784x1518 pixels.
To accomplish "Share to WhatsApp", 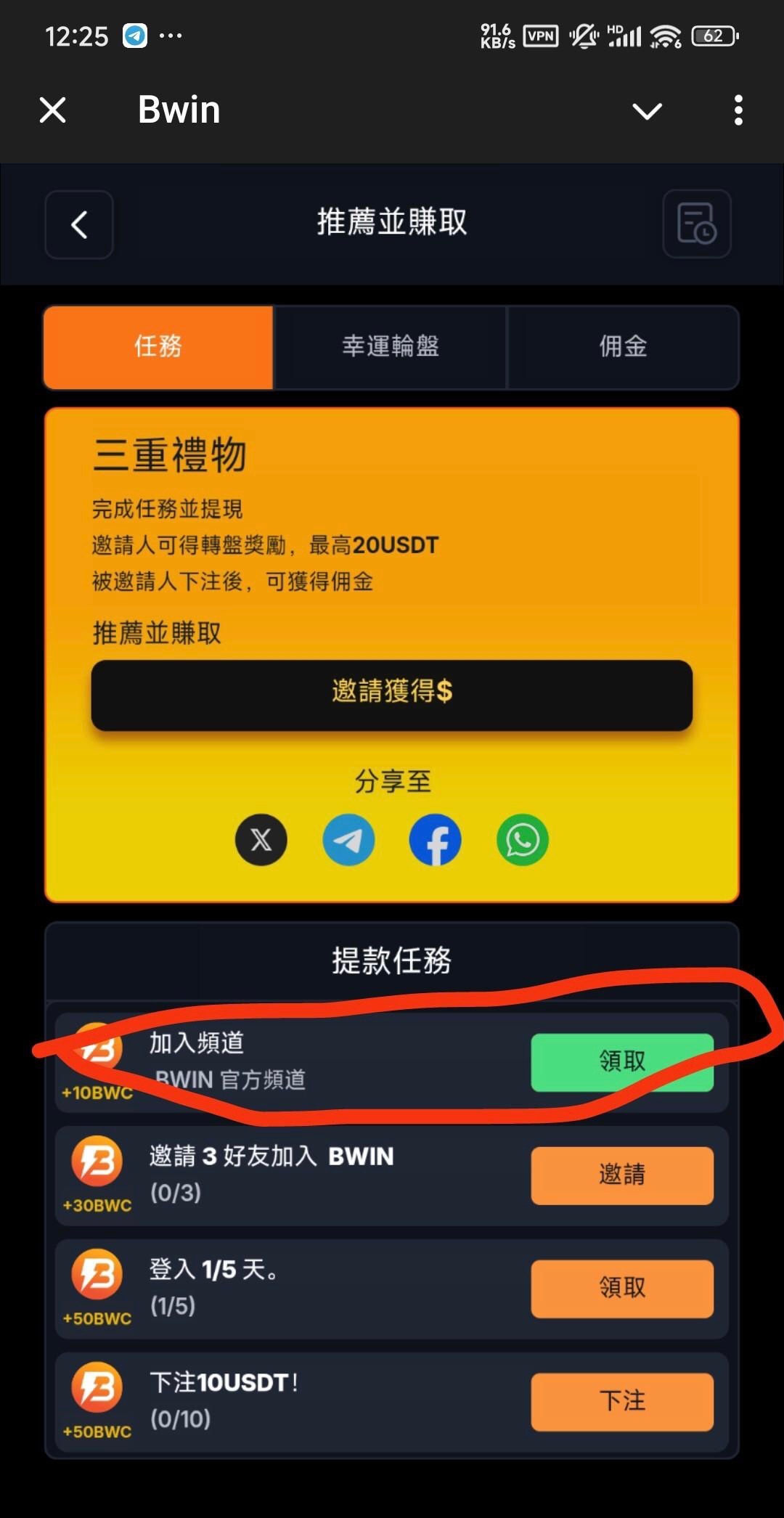I will [x=523, y=840].
